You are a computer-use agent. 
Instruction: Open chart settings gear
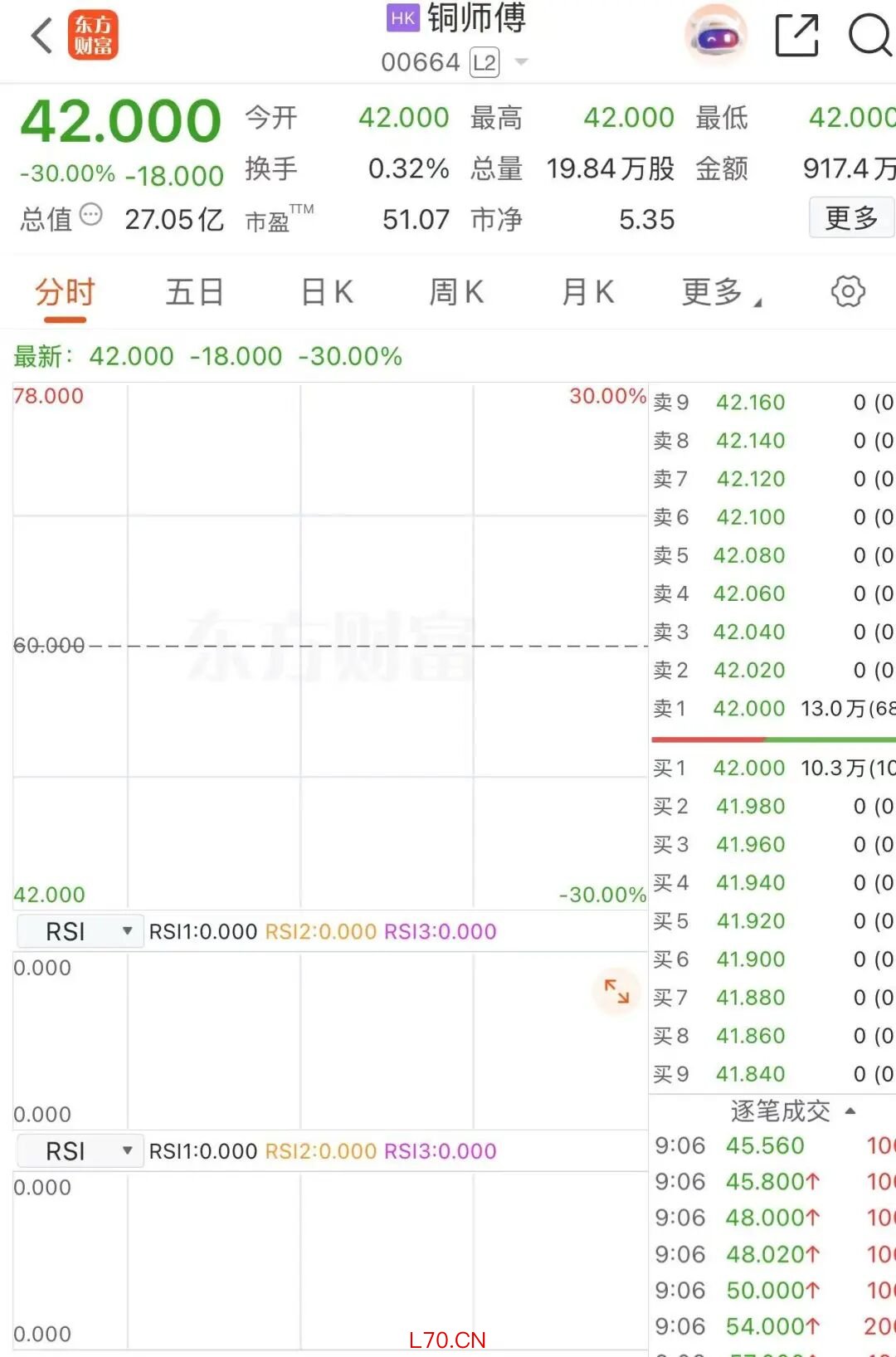[848, 291]
